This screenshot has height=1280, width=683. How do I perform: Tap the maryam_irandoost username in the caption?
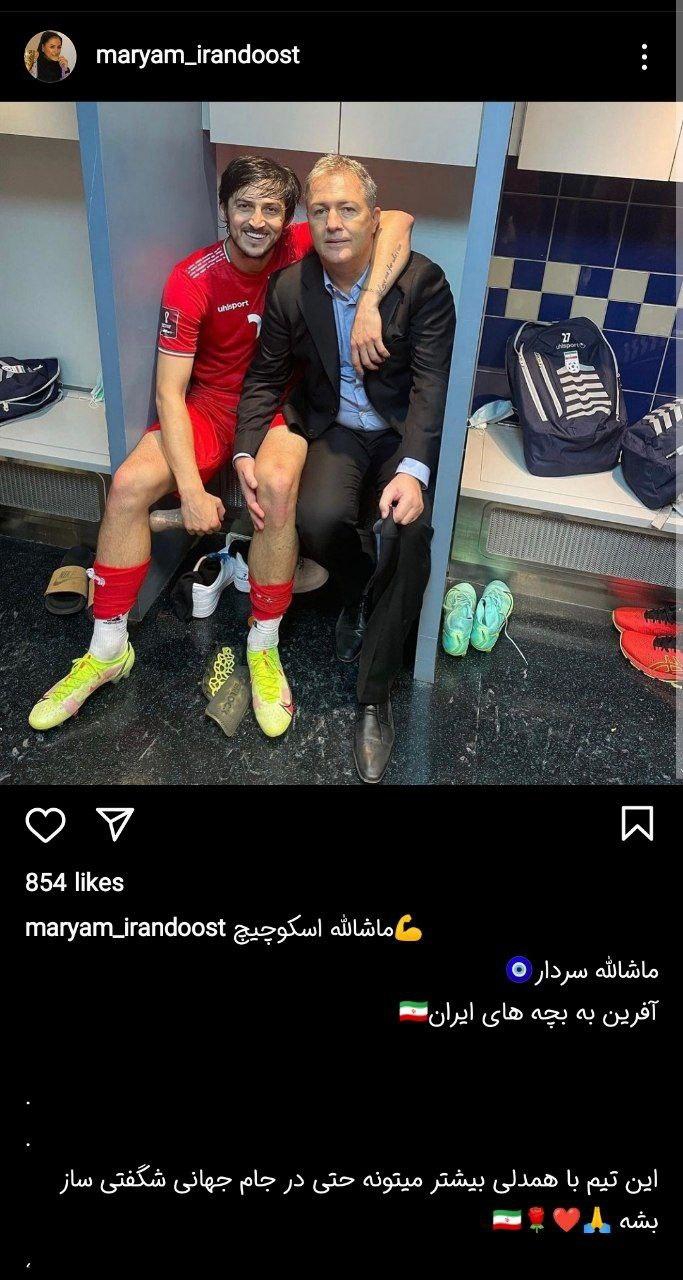click(125, 928)
